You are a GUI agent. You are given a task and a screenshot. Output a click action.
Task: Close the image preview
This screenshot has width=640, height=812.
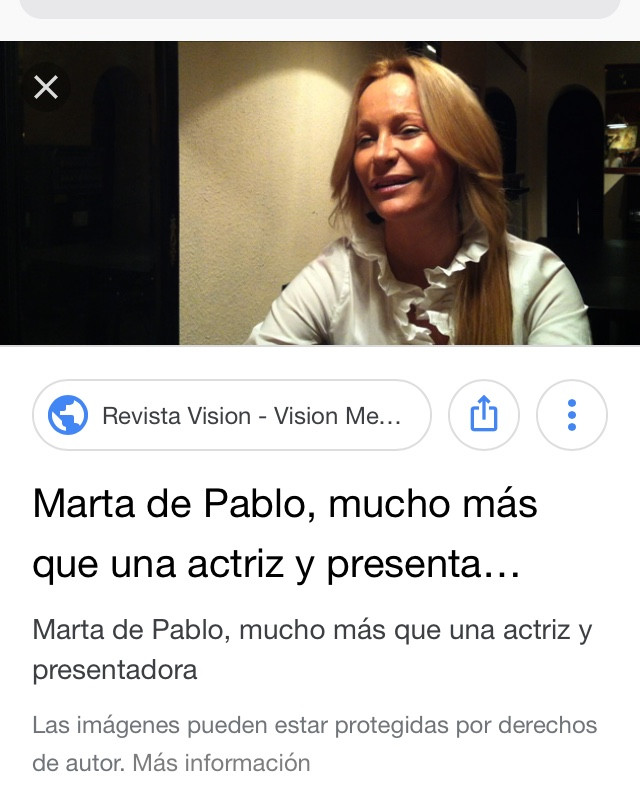[46, 88]
